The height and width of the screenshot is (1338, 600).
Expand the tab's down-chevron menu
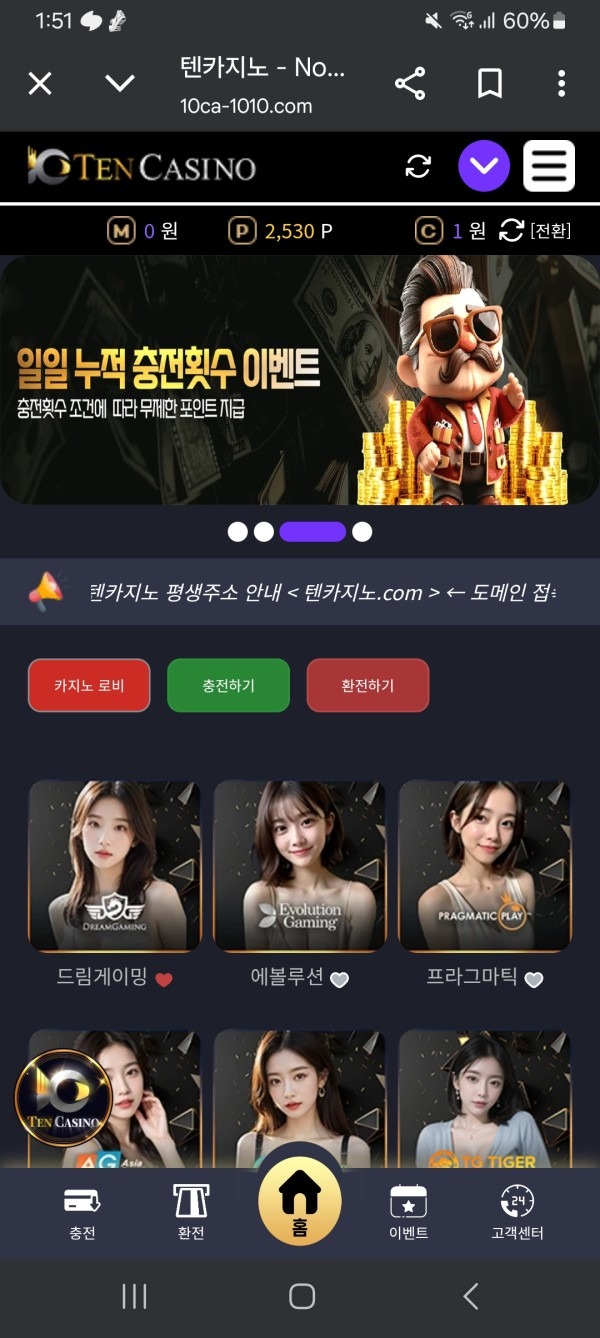[120, 84]
